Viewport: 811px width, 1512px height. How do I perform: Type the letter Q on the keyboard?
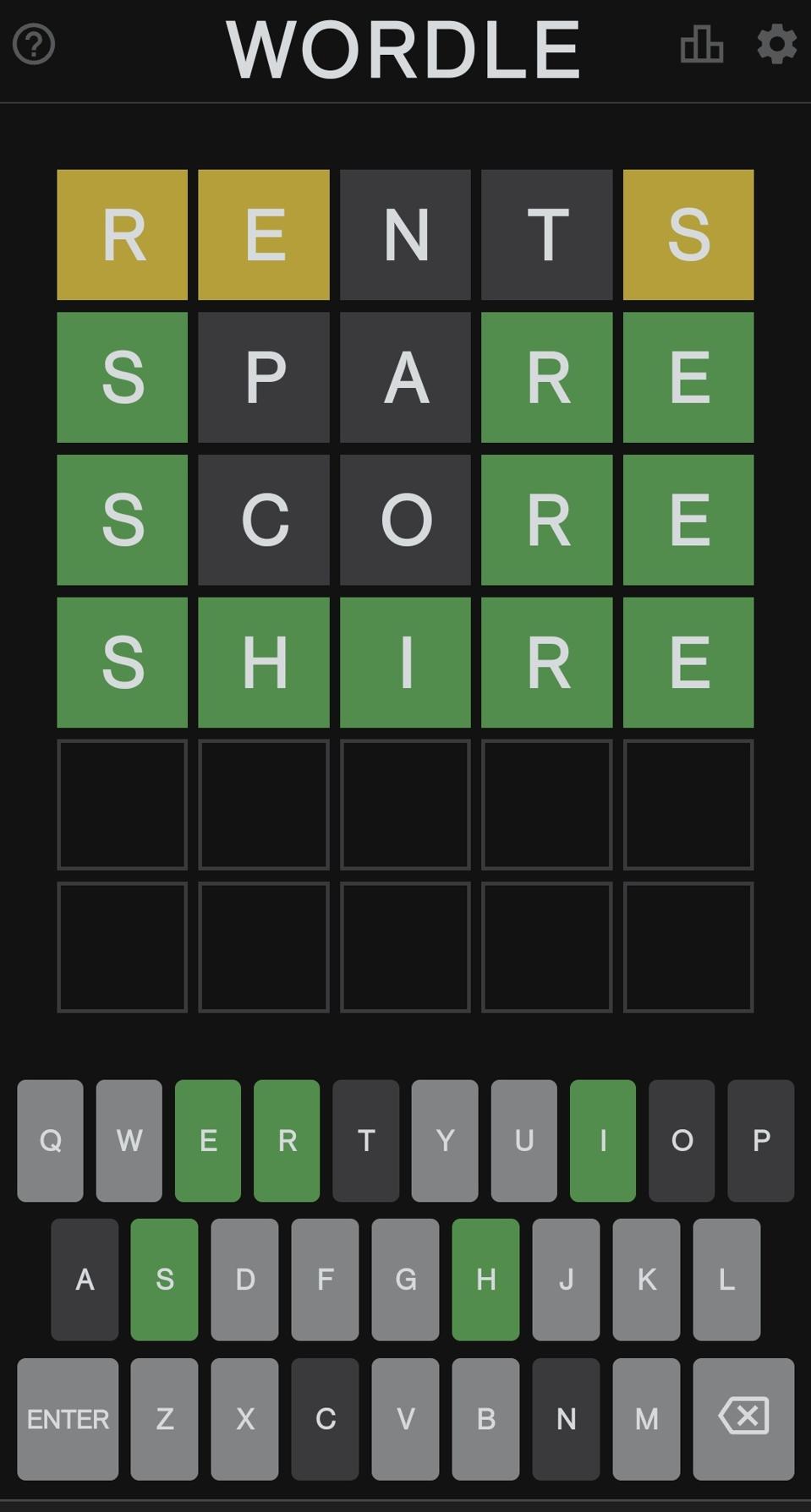(50, 1140)
